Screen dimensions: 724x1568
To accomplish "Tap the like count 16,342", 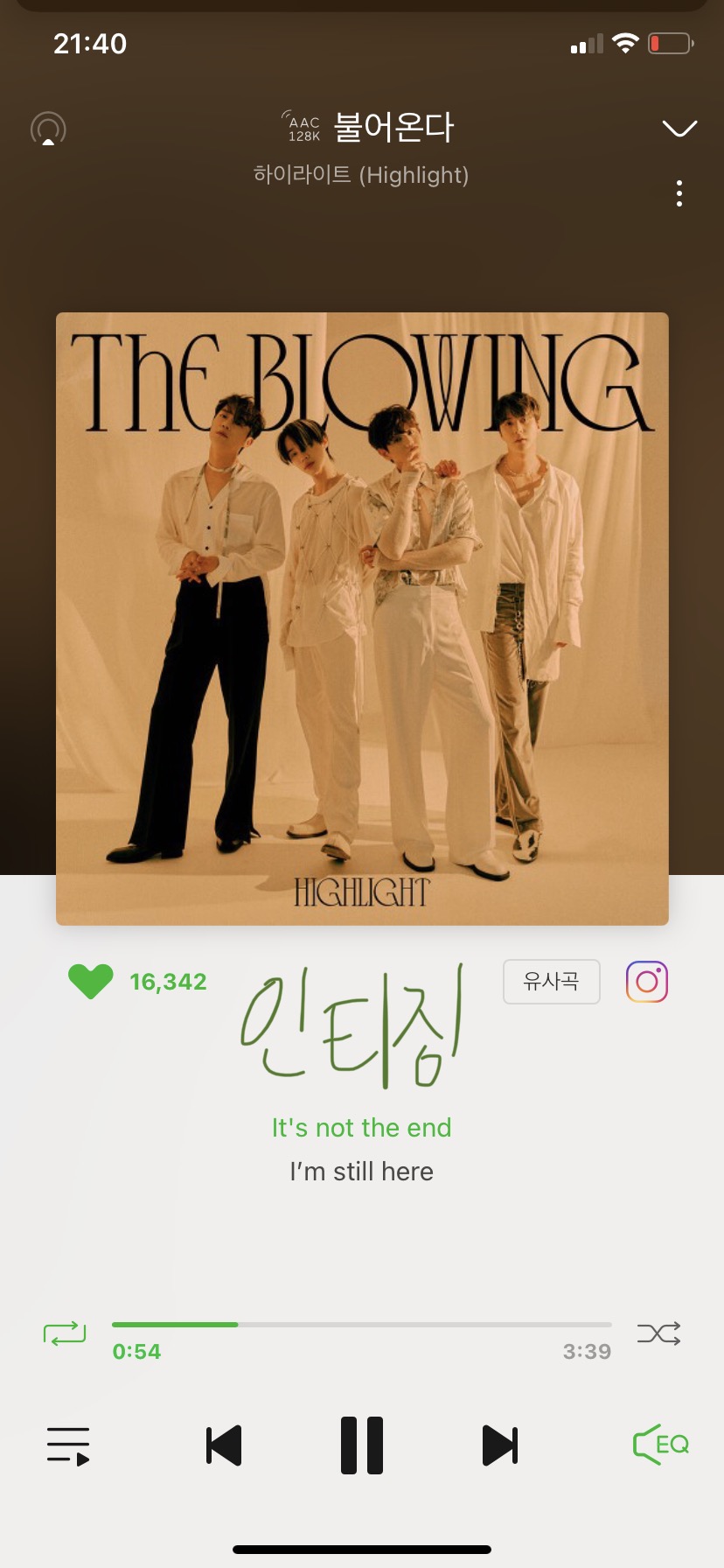I will (x=168, y=982).
